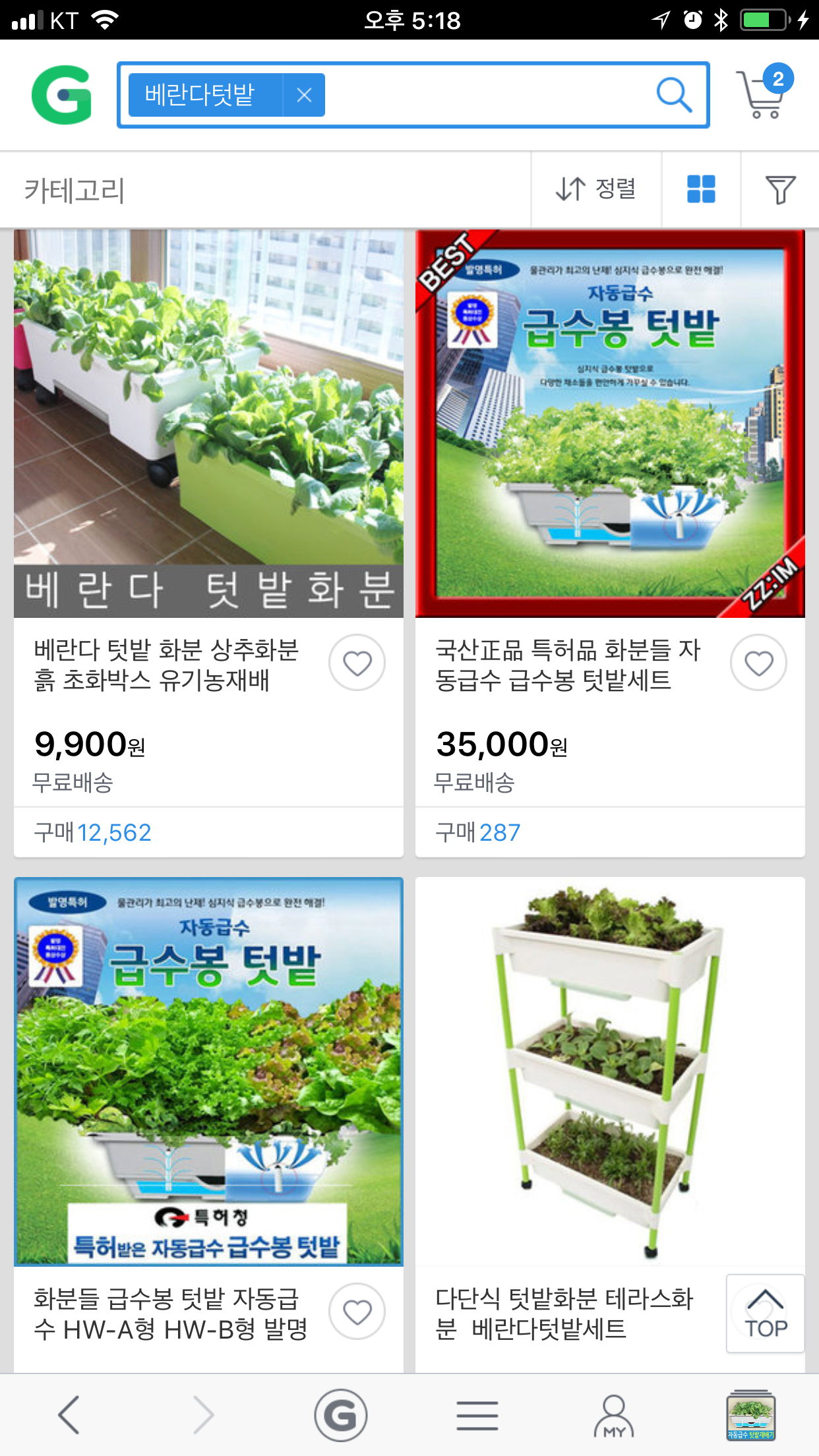Remove the 베란다텃밭 search keyword

pyautogui.click(x=304, y=95)
